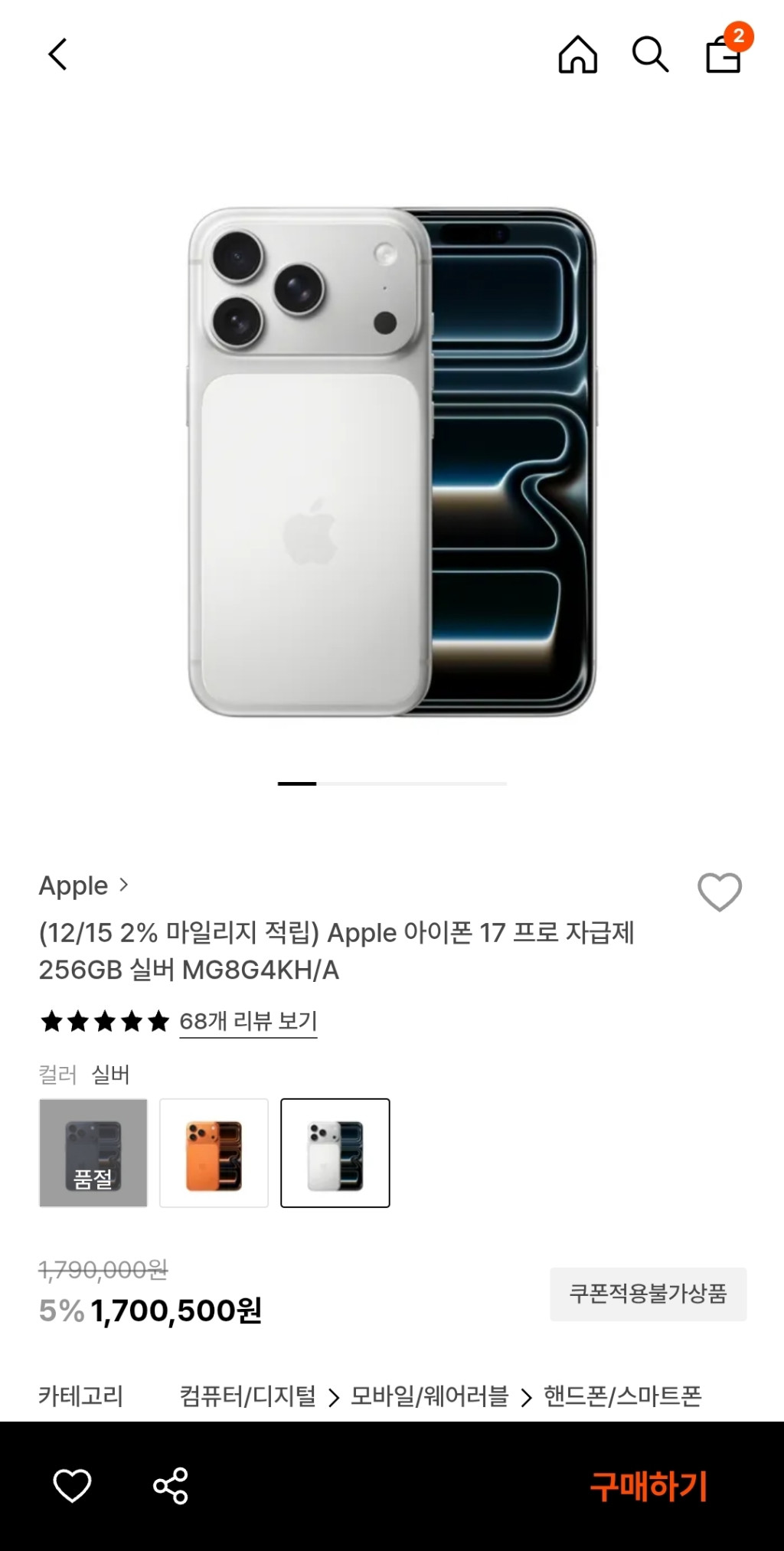Tap 구매하기 to buy now
Screen dimensions: 784x1551
tap(648, 1486)
